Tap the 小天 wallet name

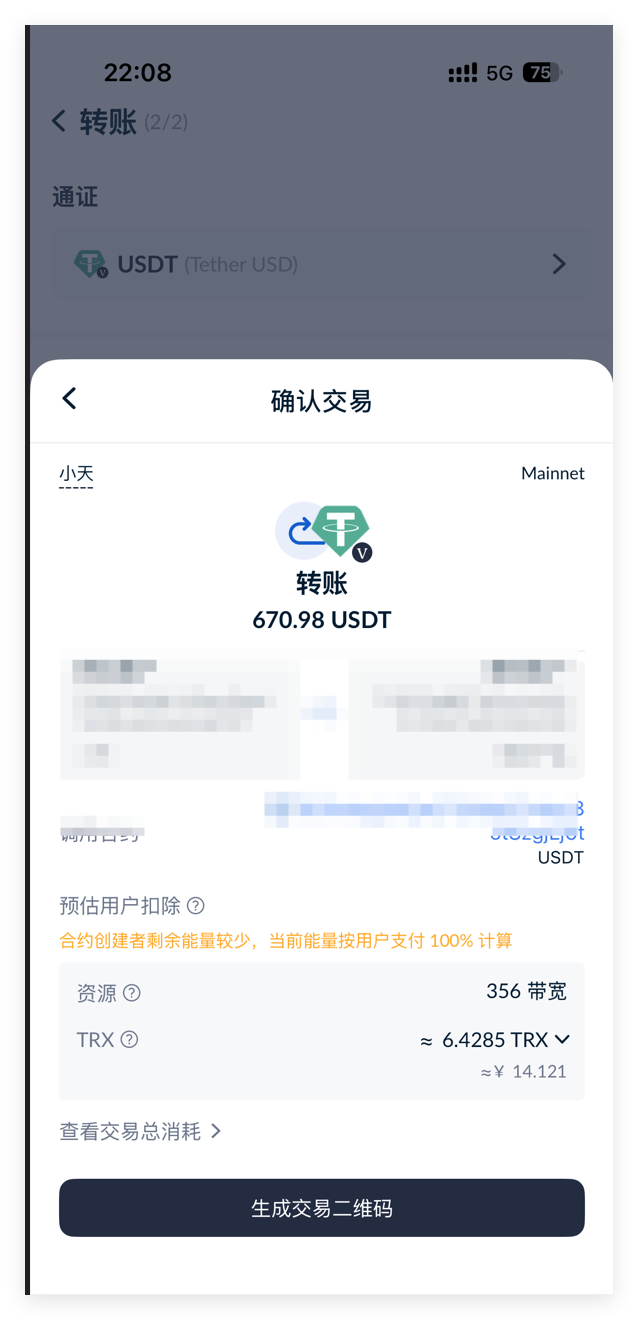click(76, 474)
